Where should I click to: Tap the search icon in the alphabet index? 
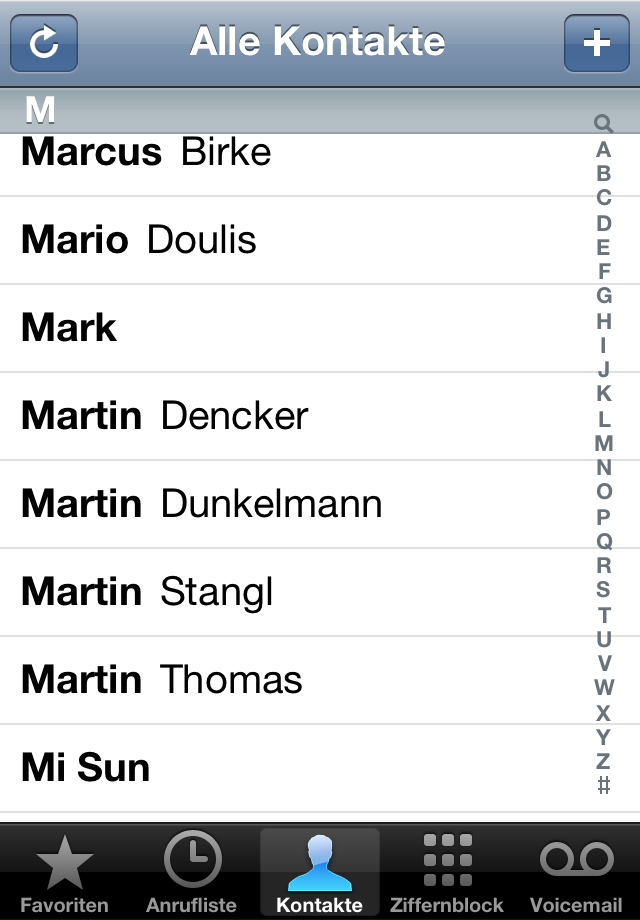click(x=603, y=124)
